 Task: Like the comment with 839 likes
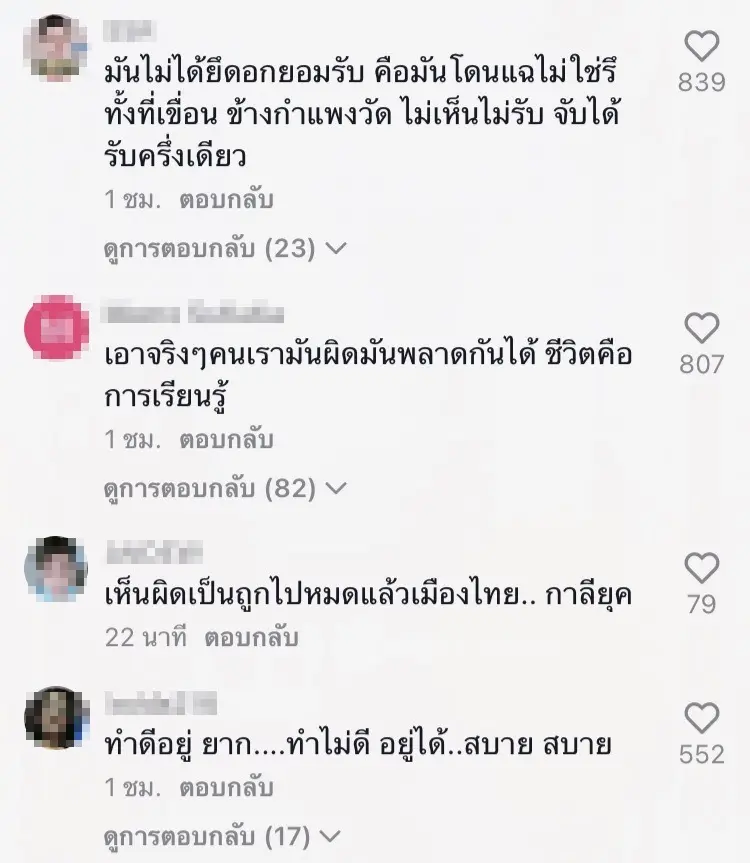[x=702, y=46]
